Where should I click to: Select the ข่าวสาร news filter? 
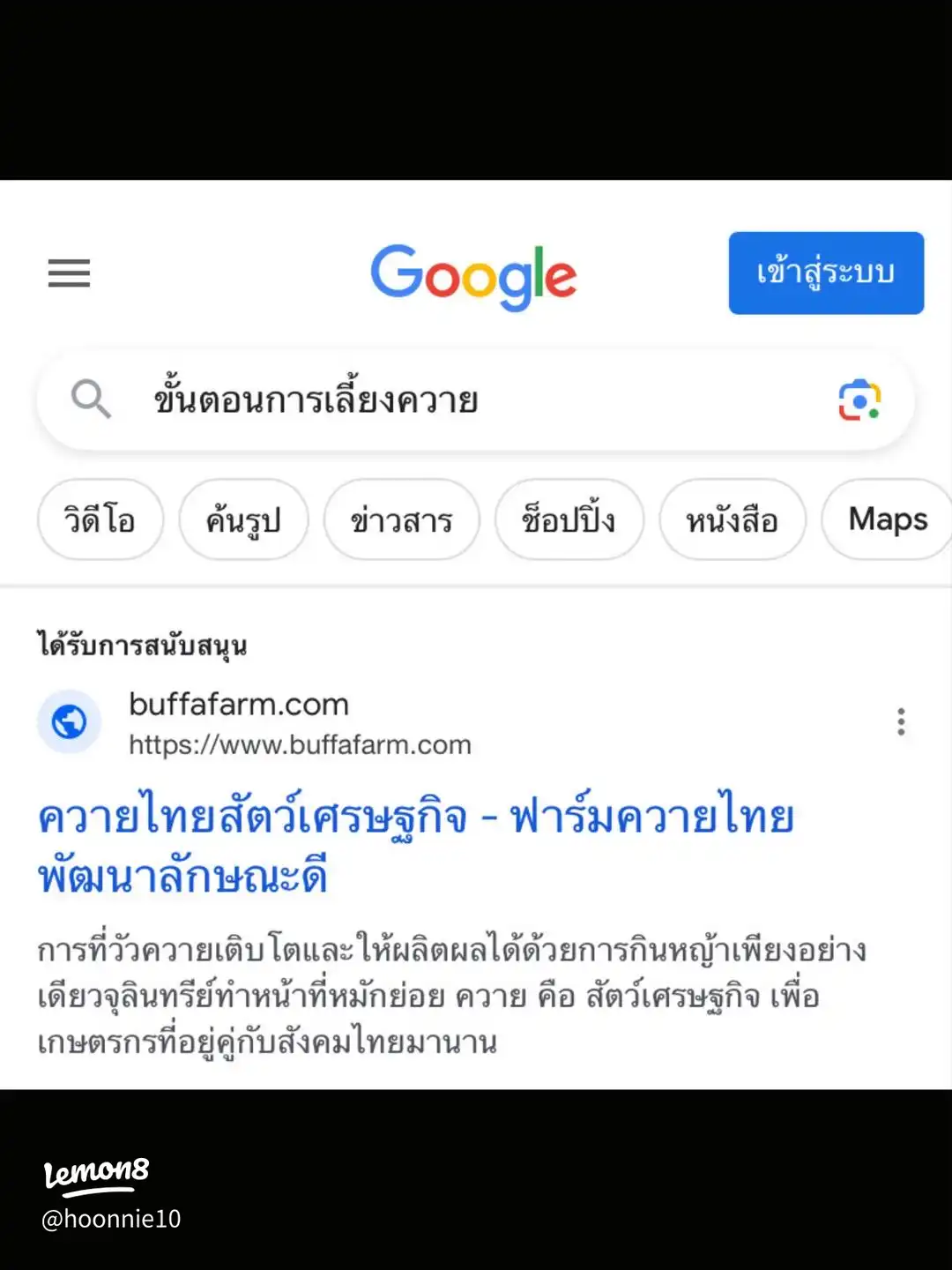point(401,519)
